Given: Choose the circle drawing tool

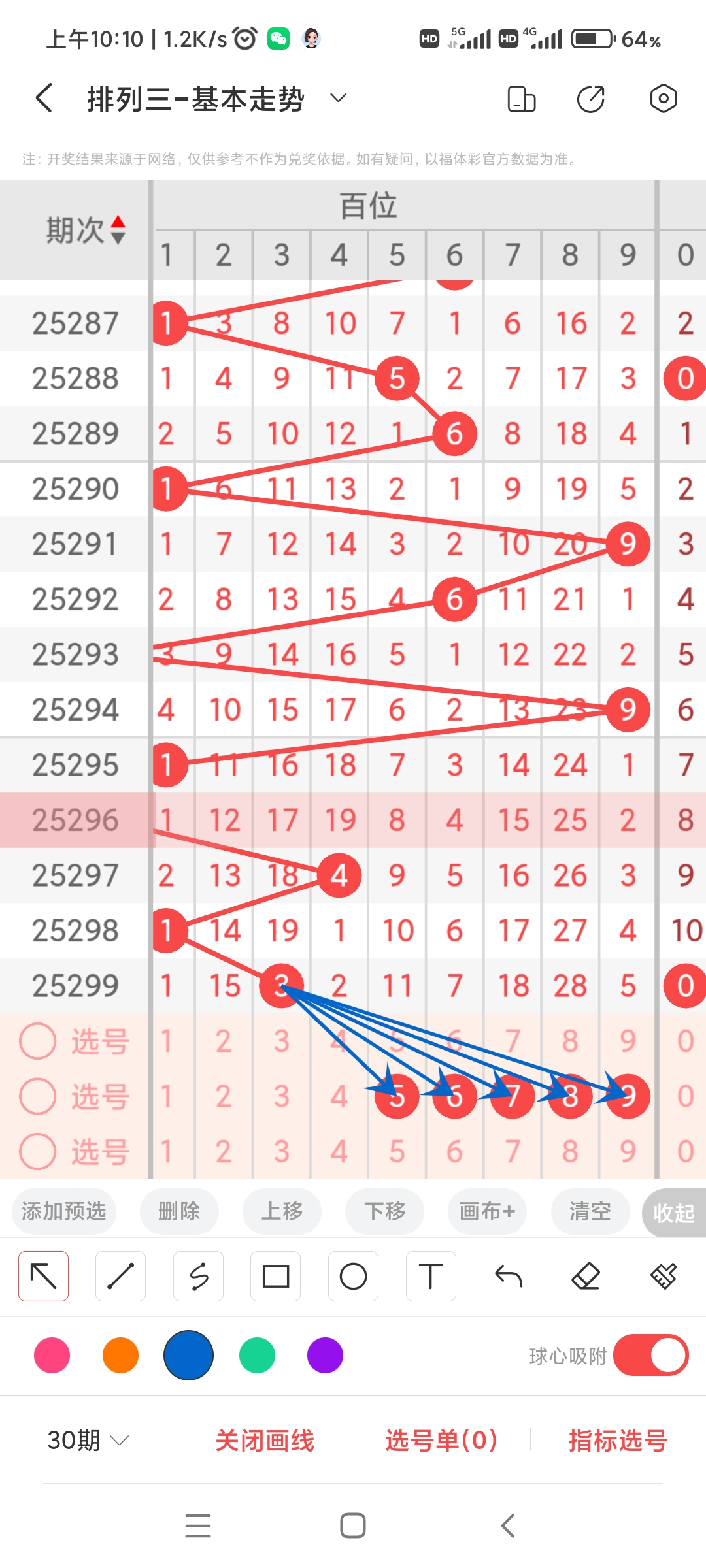Looking at the screenshot, I should pyautogui.click(x=353, y=1275).
